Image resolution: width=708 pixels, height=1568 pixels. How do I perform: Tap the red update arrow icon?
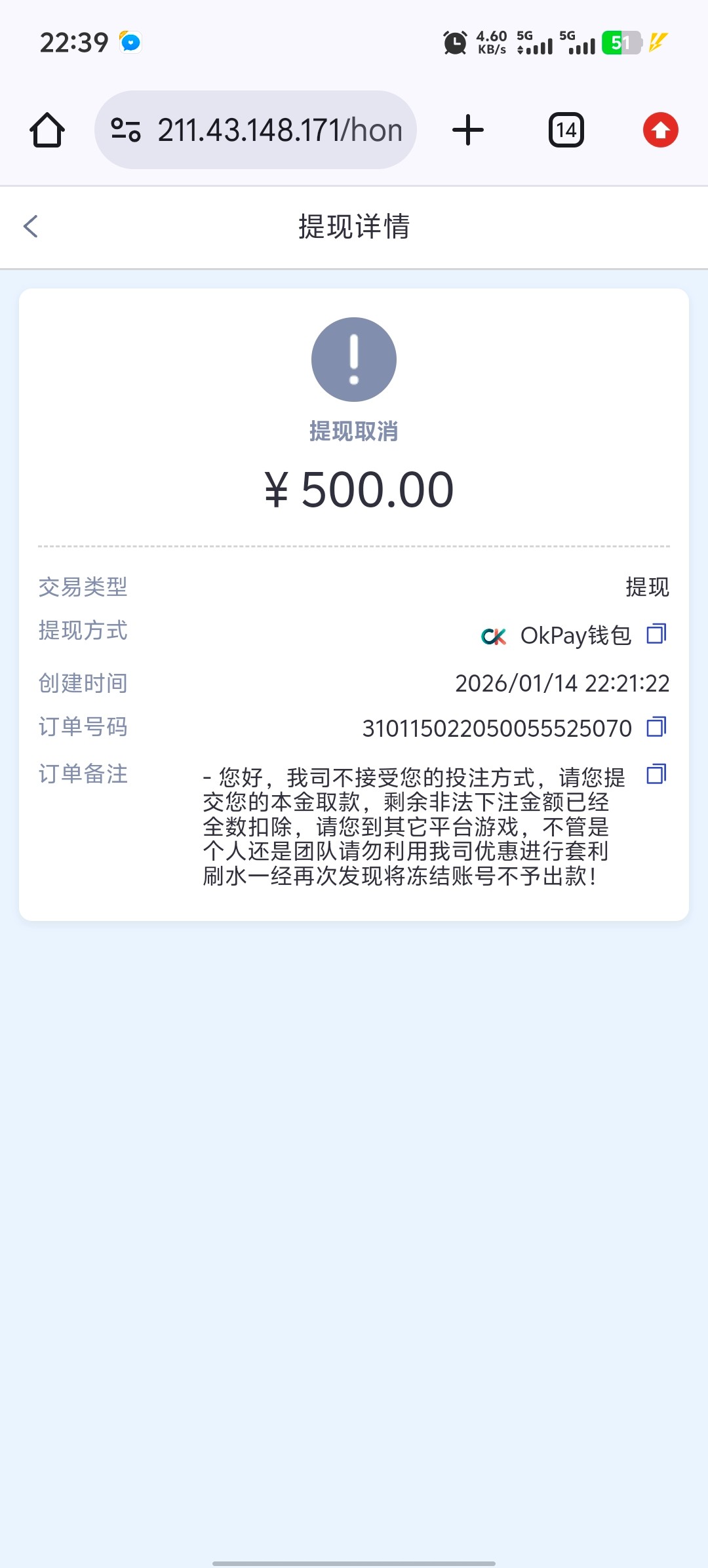(x=660, y=130)
